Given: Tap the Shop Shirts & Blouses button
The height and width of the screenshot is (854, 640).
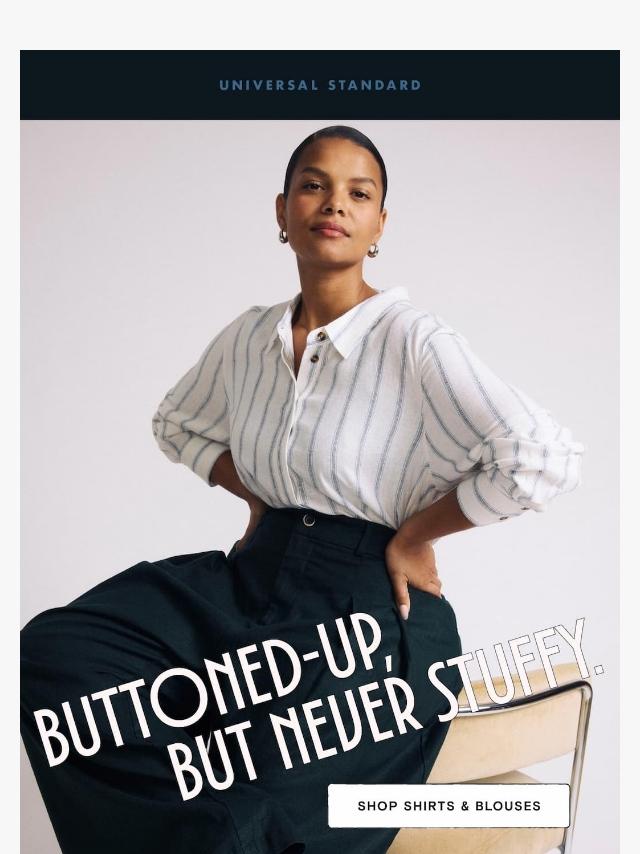Looking at the screenshot, I should [x=449, y=805].
